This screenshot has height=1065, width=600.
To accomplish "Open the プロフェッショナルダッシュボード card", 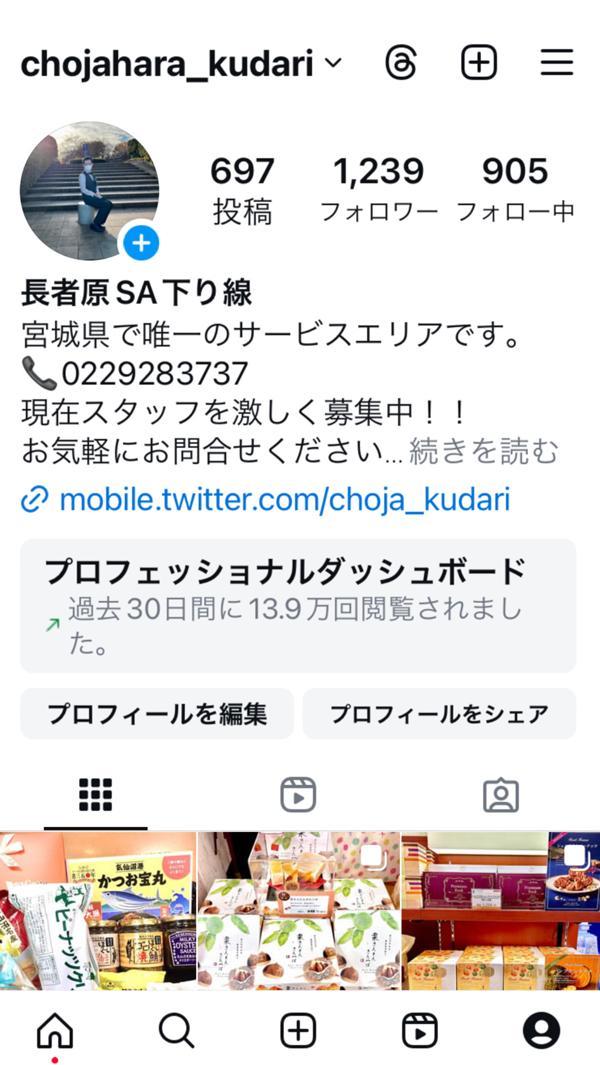I will coord(298,605).
